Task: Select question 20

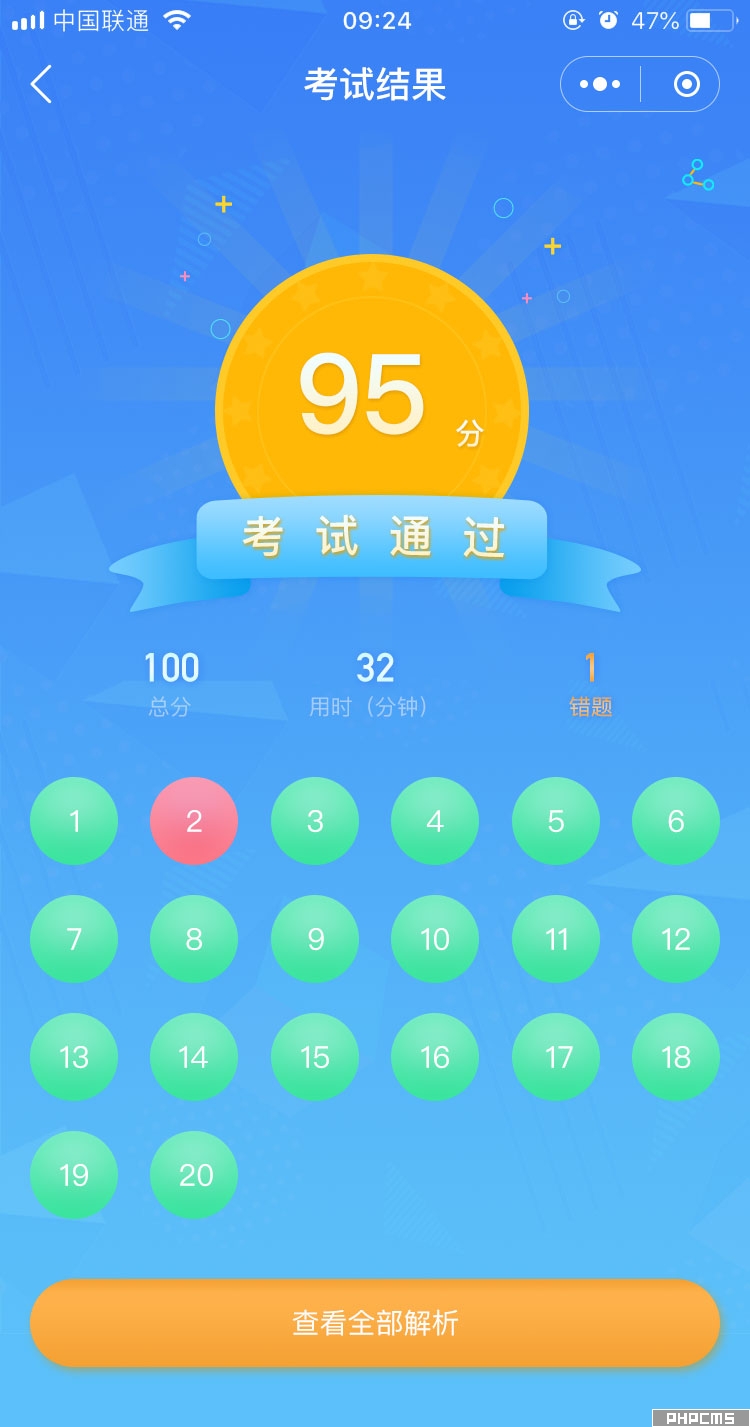Action: (194, 1175)
